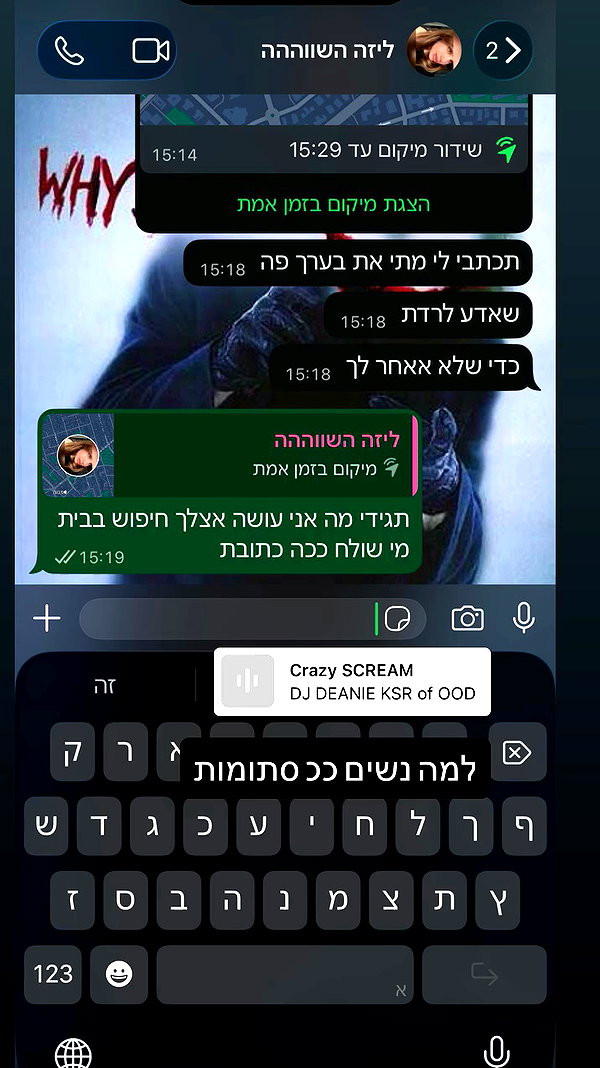Choose the keyboard suggestion זה
This screenshot has width=600, height=1068.
point(105,685)
